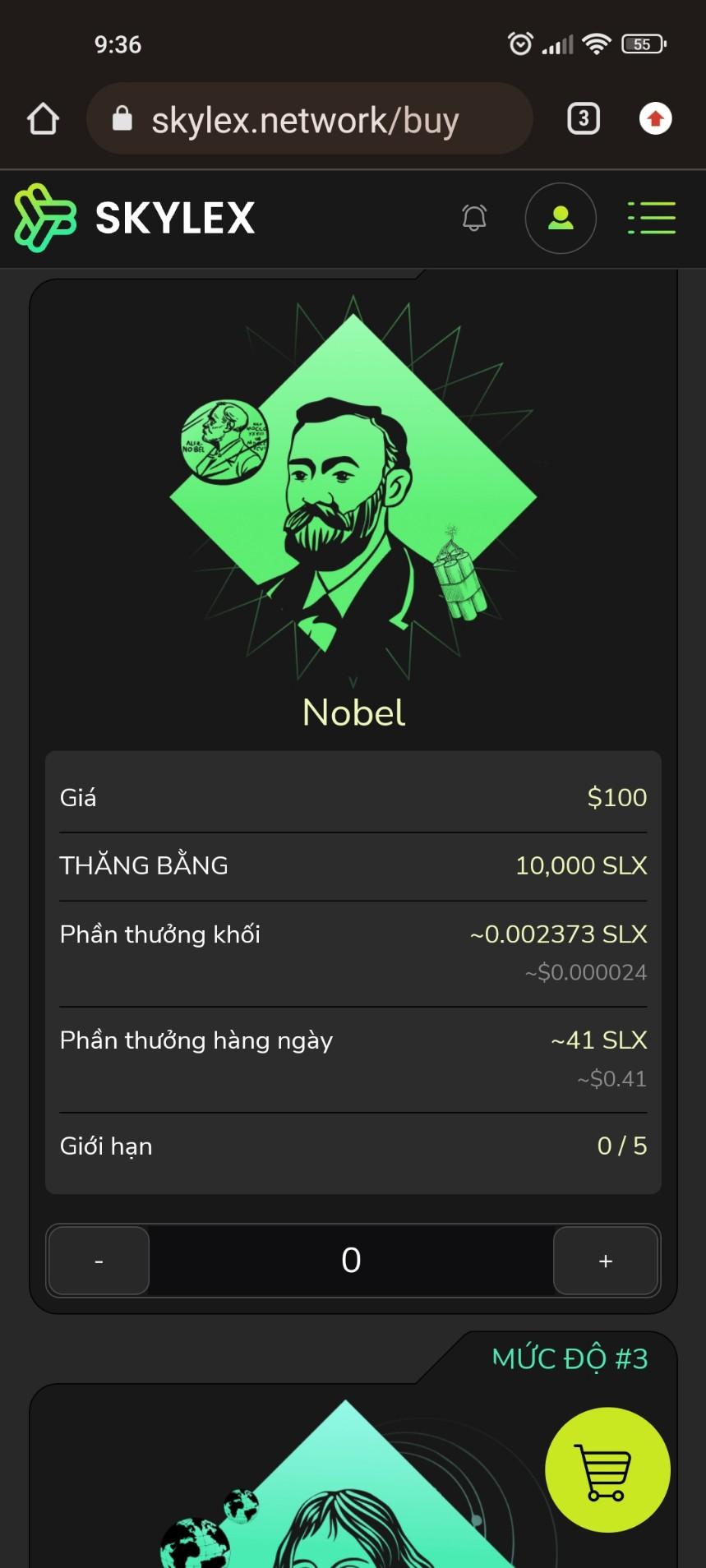Open the user profile icon
Screen dimensions: 706x1568
click(x=561, y=218)
